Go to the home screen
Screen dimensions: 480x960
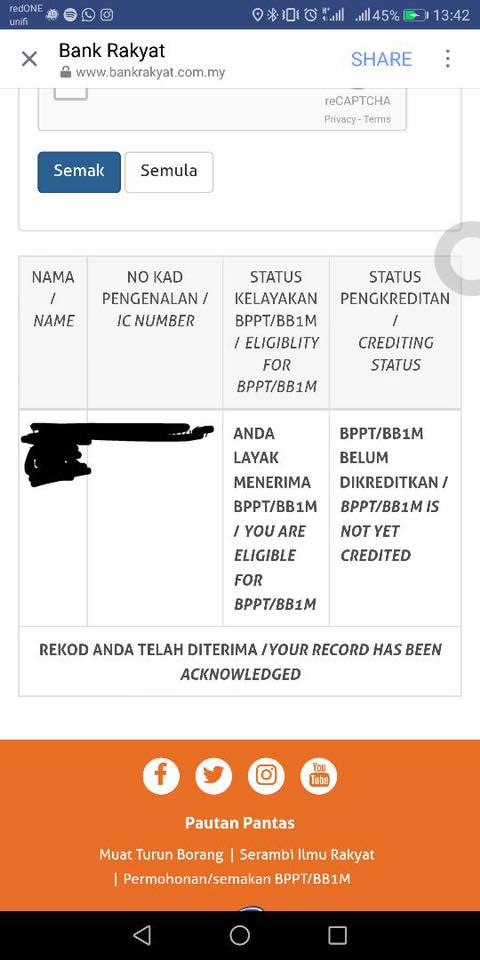pyautogui.click(x=239, y=935)
